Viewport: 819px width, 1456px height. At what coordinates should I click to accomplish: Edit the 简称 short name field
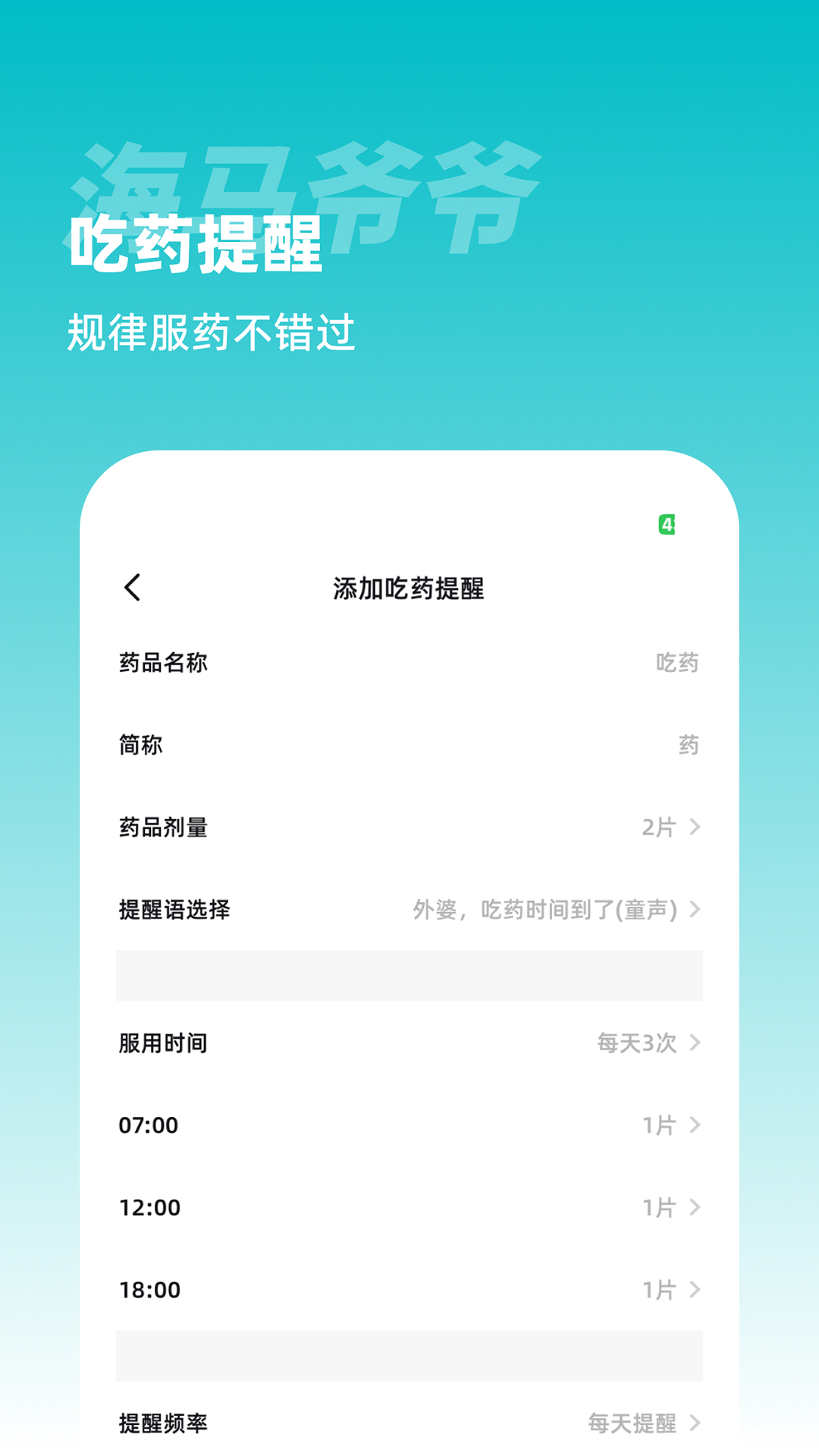click(x=686, y=745)
